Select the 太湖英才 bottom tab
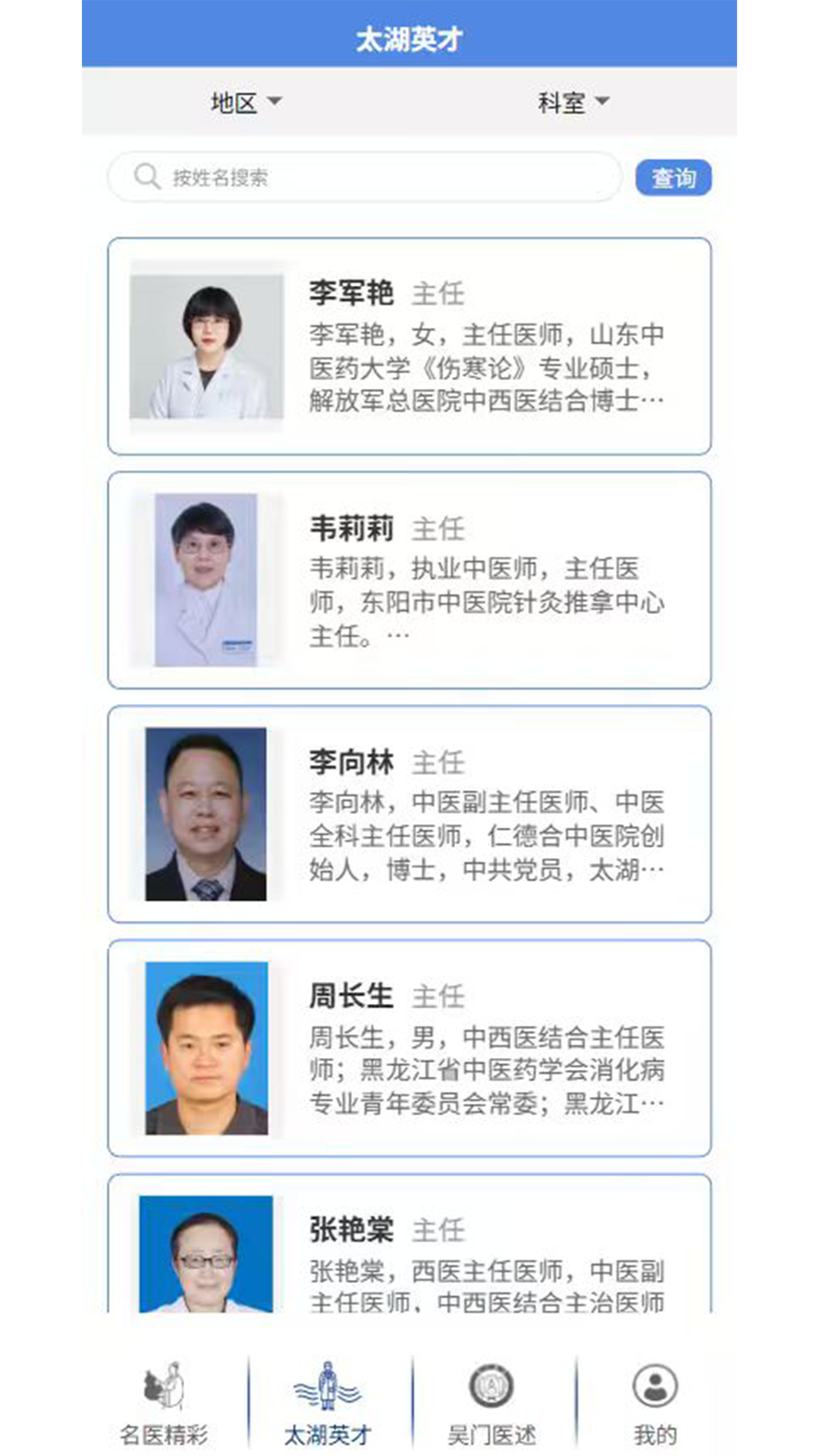This screenshot has width=819, height=1456. pos(328,1403)
